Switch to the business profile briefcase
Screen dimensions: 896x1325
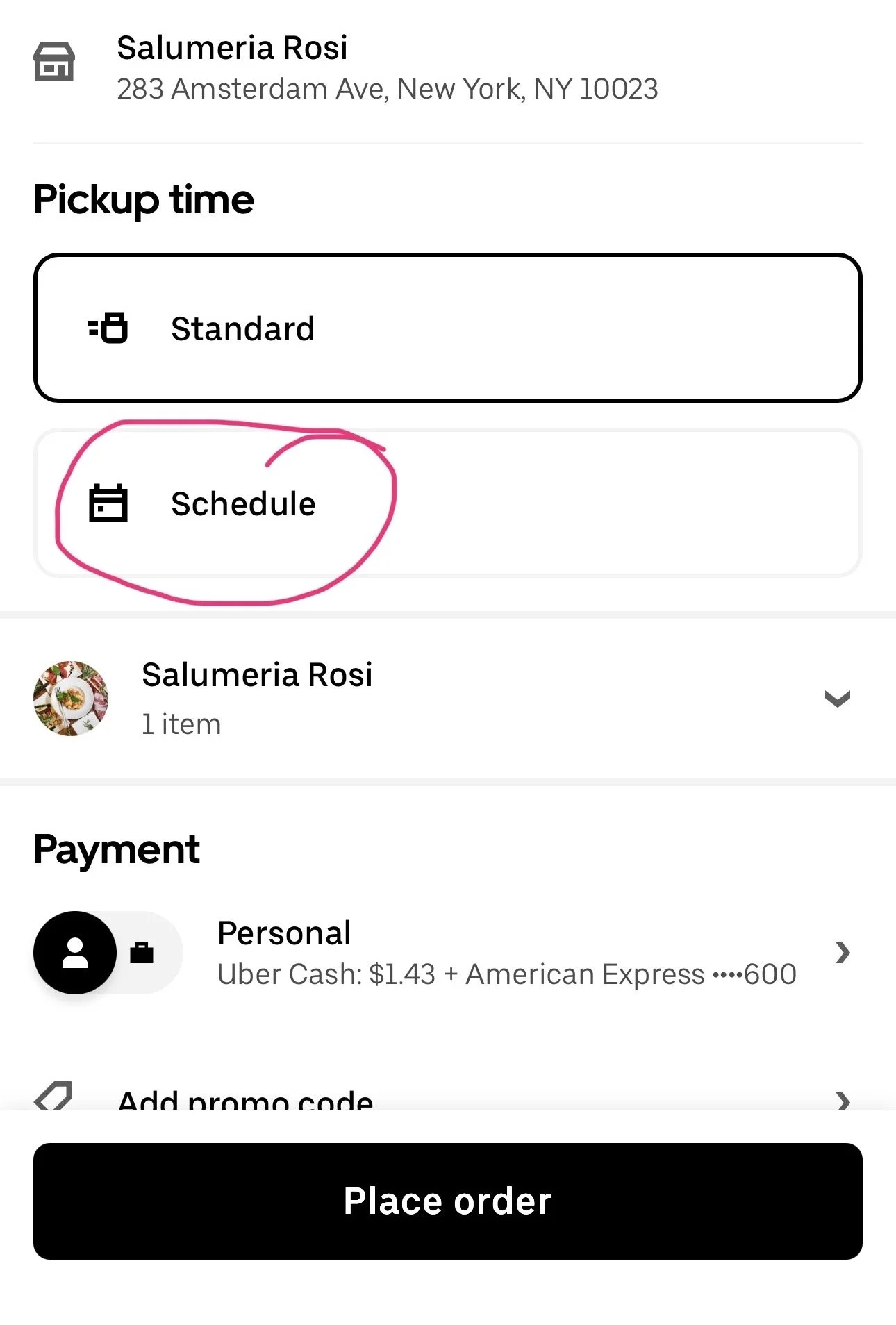(142, 953)
